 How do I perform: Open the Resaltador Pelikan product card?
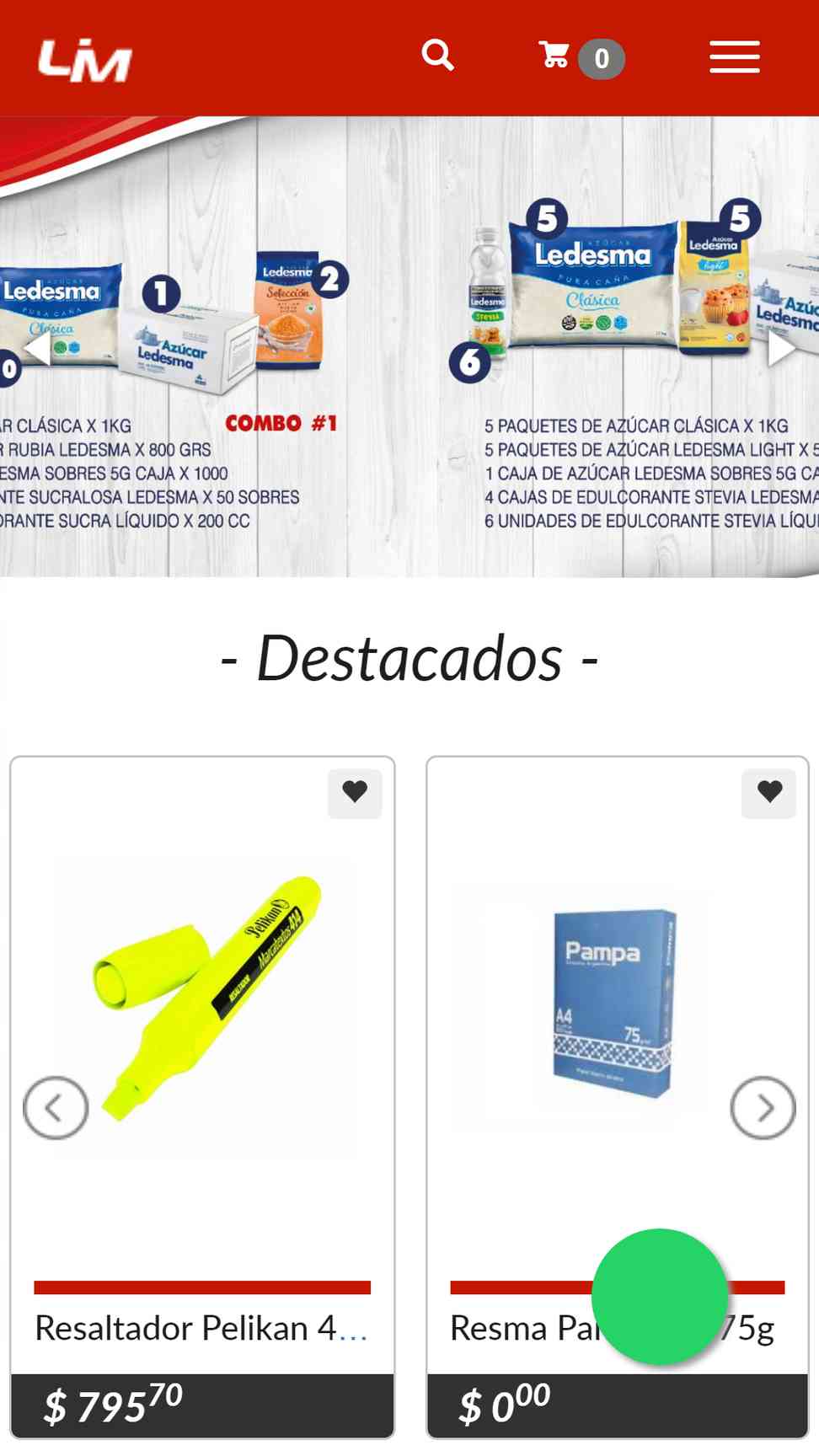(x=202, y=1097)
